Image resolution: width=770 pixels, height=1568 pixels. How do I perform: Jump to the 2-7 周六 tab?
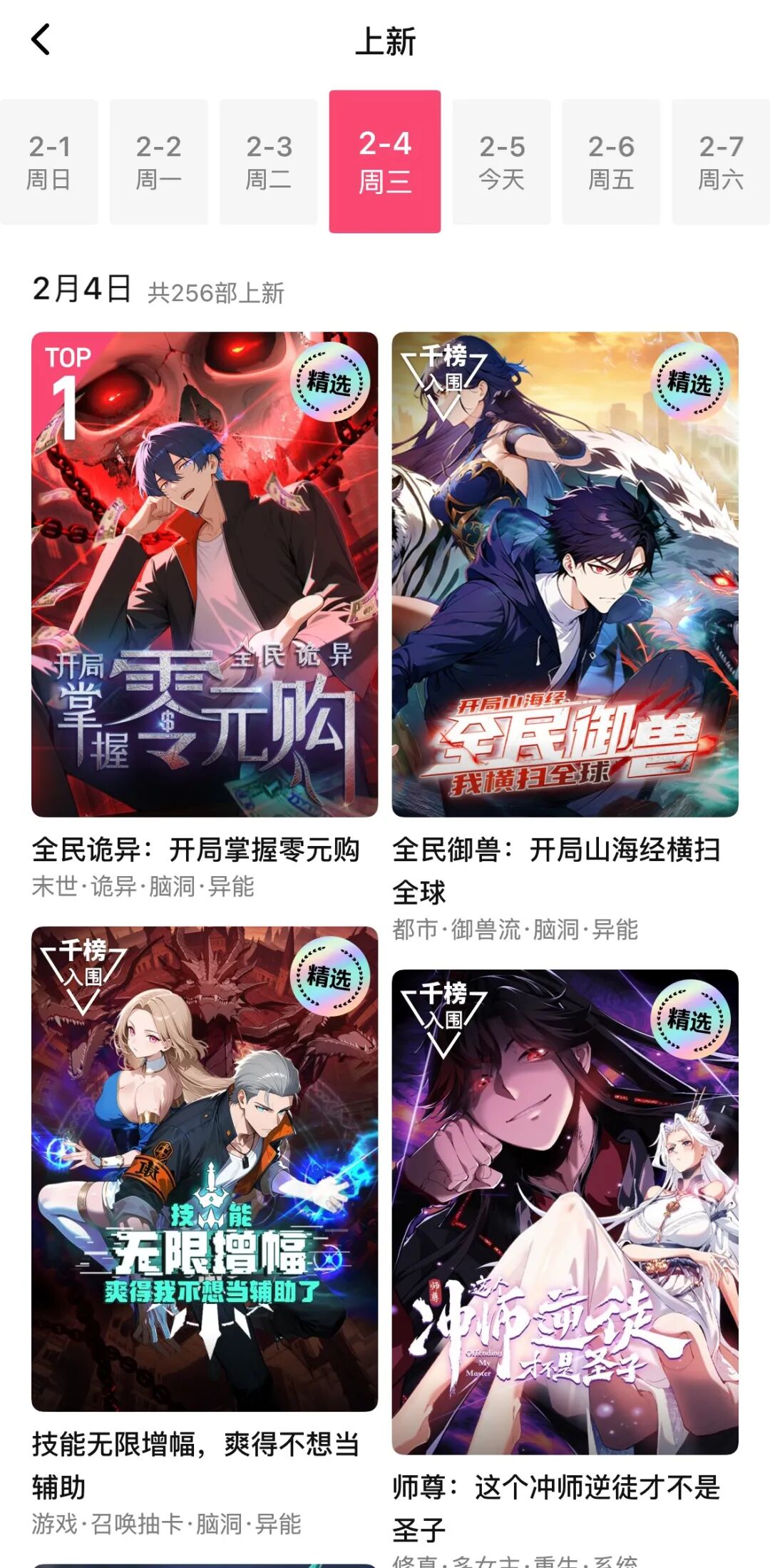tap(721, 162)
